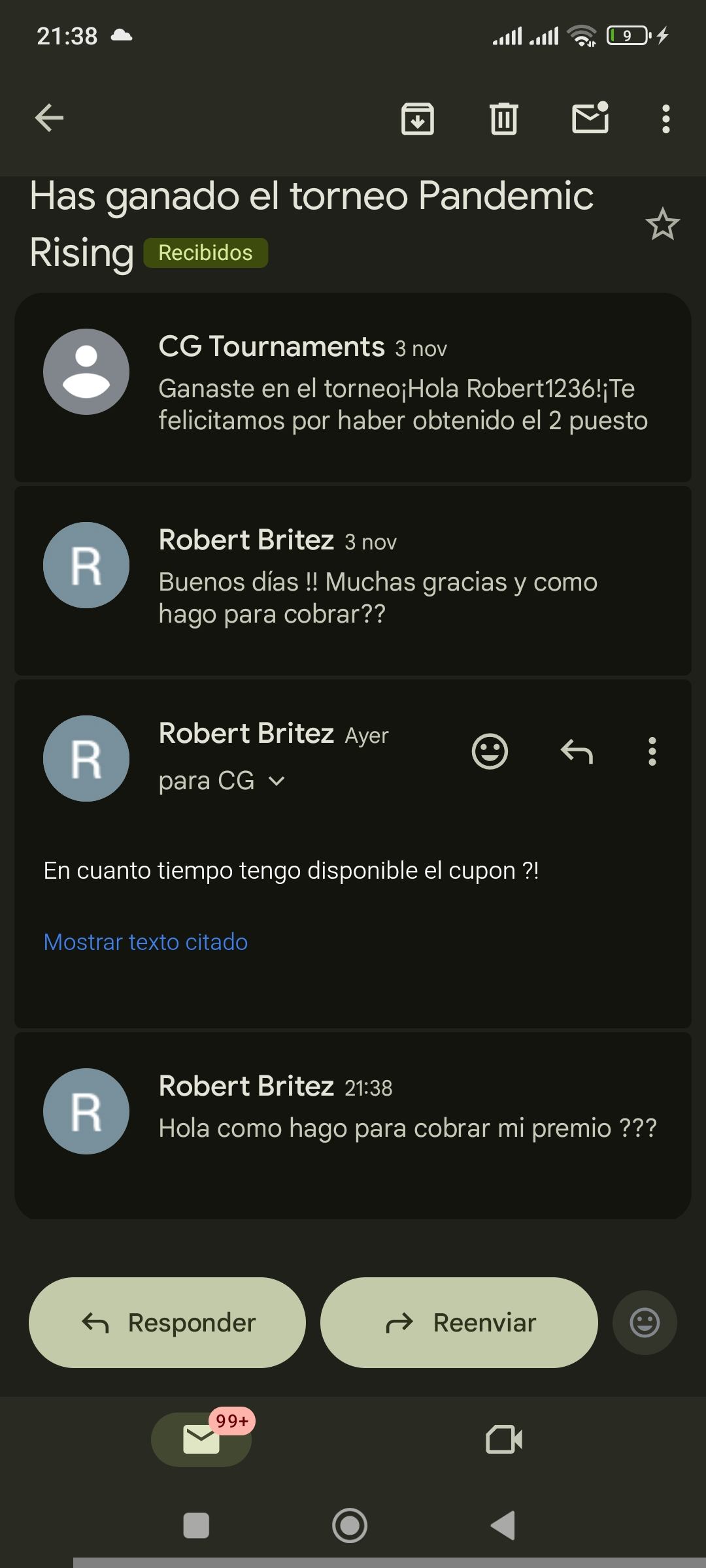Show quoted text with Mostrar texto citado
706x1568 pixels.
144,942
